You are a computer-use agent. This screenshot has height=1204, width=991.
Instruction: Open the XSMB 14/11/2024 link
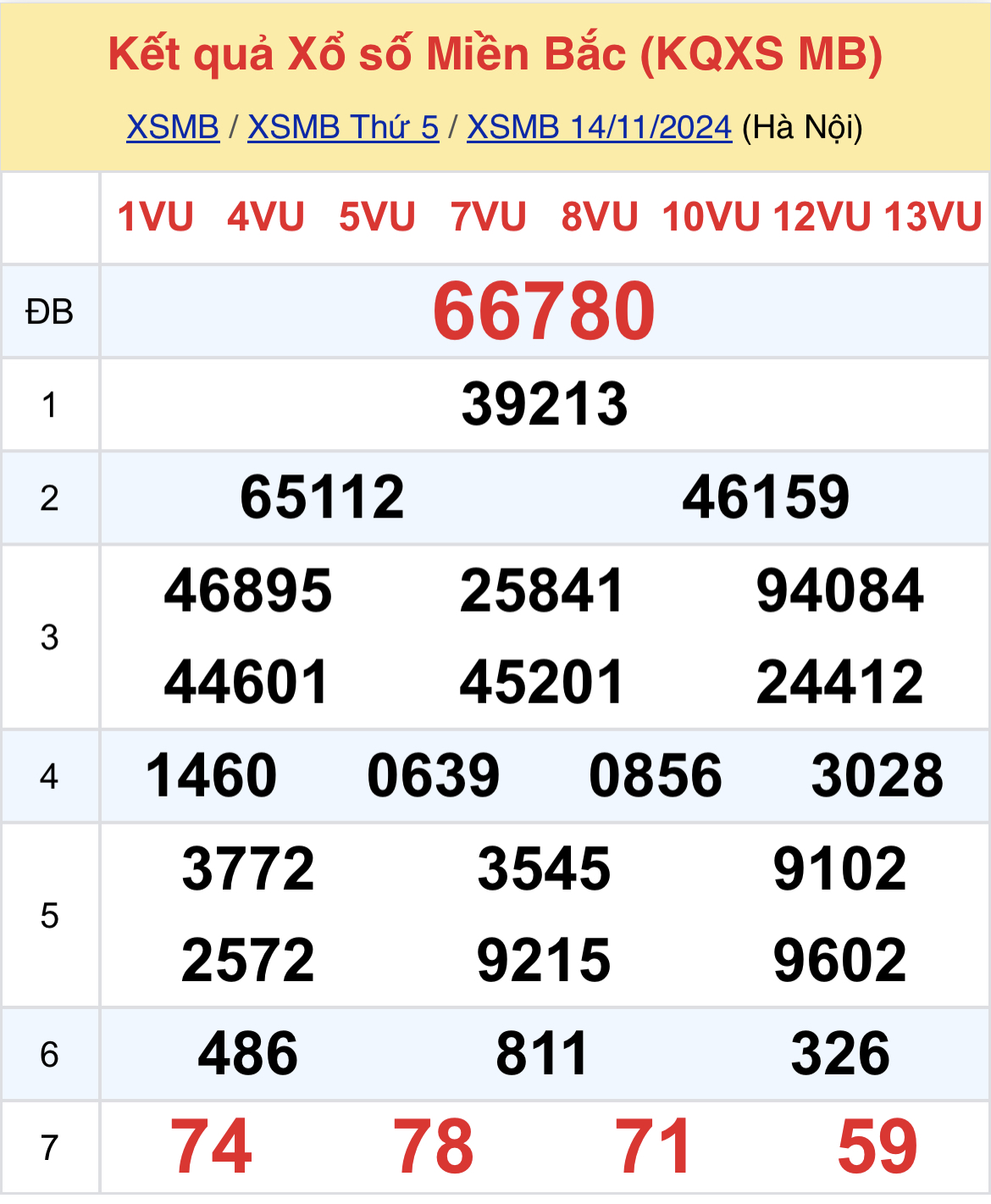pyautogui.click(x=599, y=128)
